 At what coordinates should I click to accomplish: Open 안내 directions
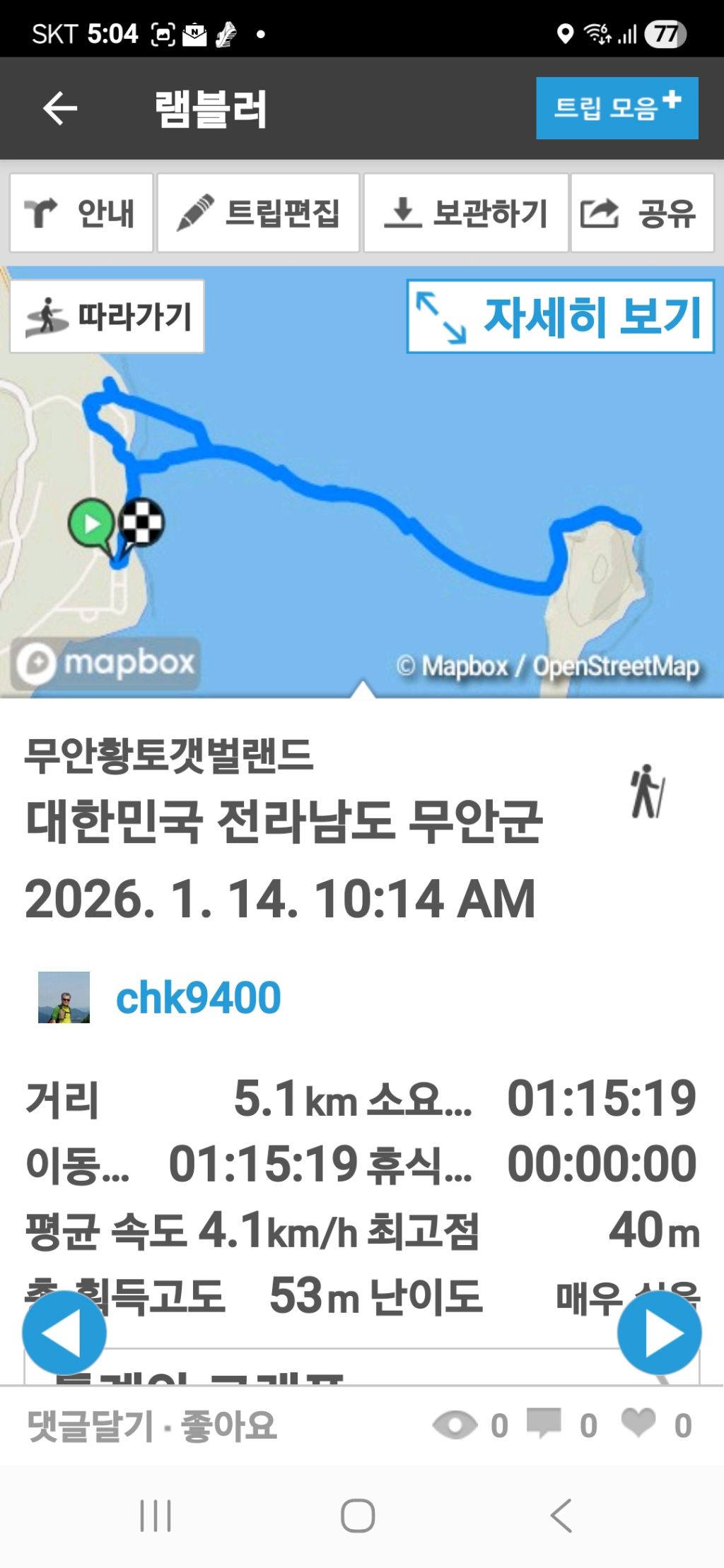tap(81, 213)
